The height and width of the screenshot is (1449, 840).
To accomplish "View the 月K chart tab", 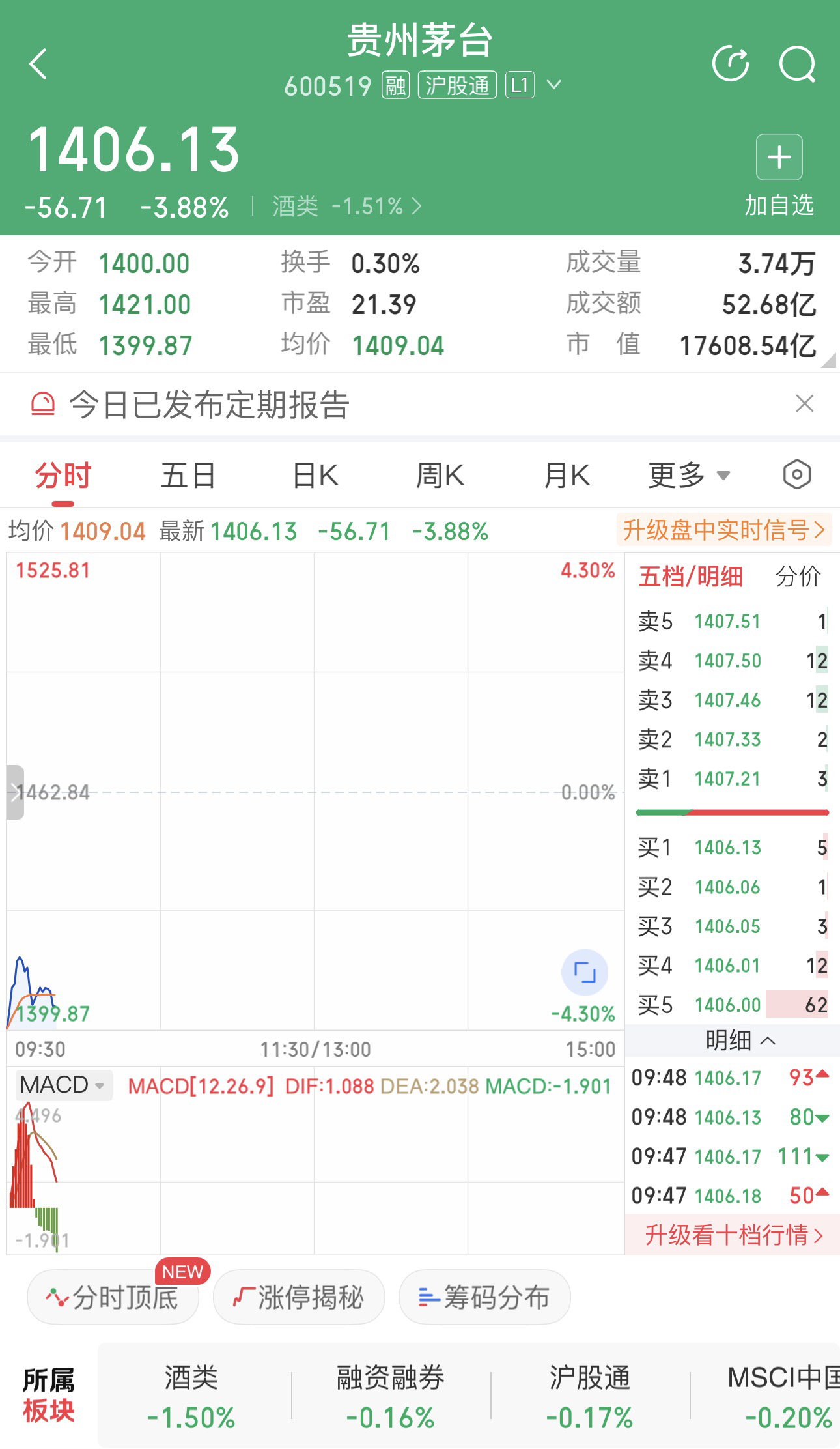I will 567,476.
